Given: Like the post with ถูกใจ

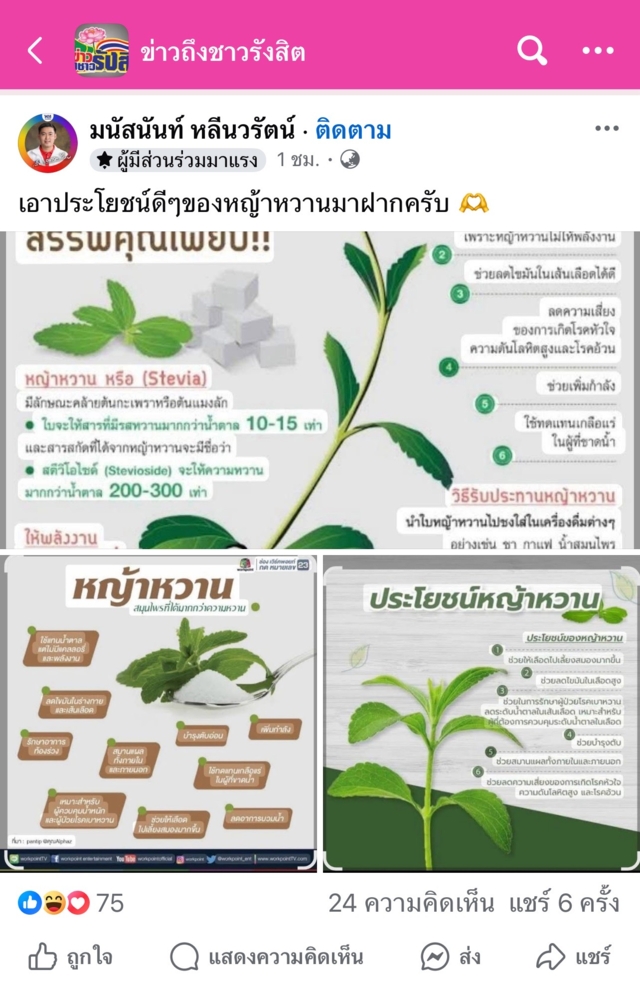Looking at the screenshot, I should tap(70, 957).
